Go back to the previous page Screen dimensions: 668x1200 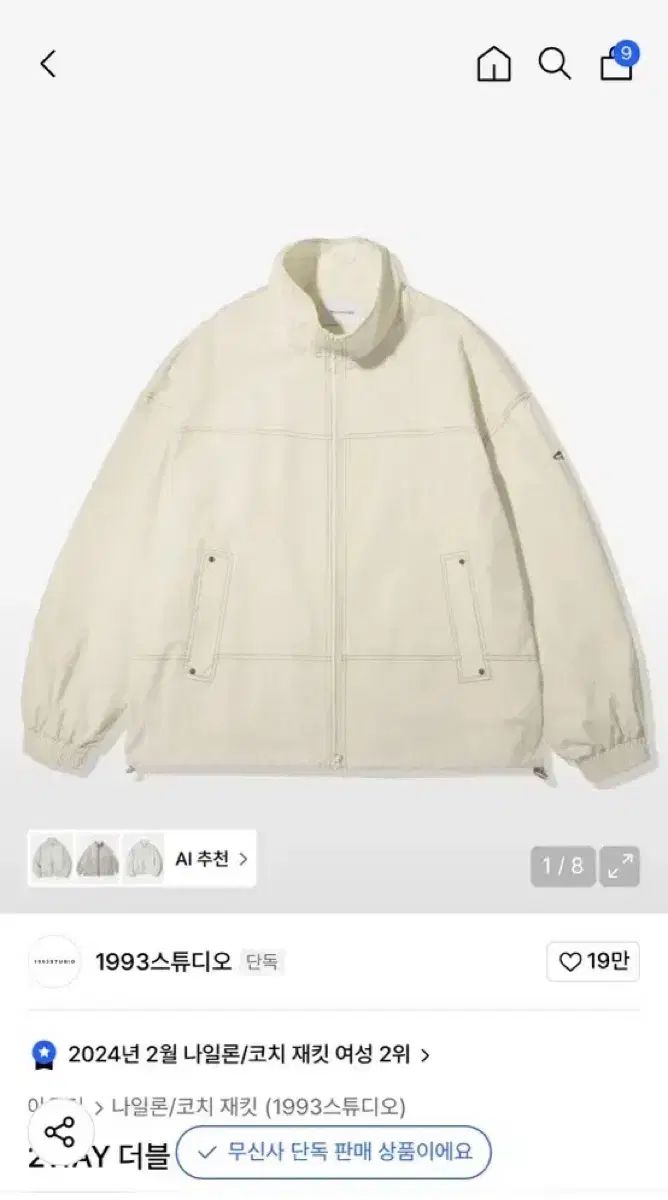point(47,64)
